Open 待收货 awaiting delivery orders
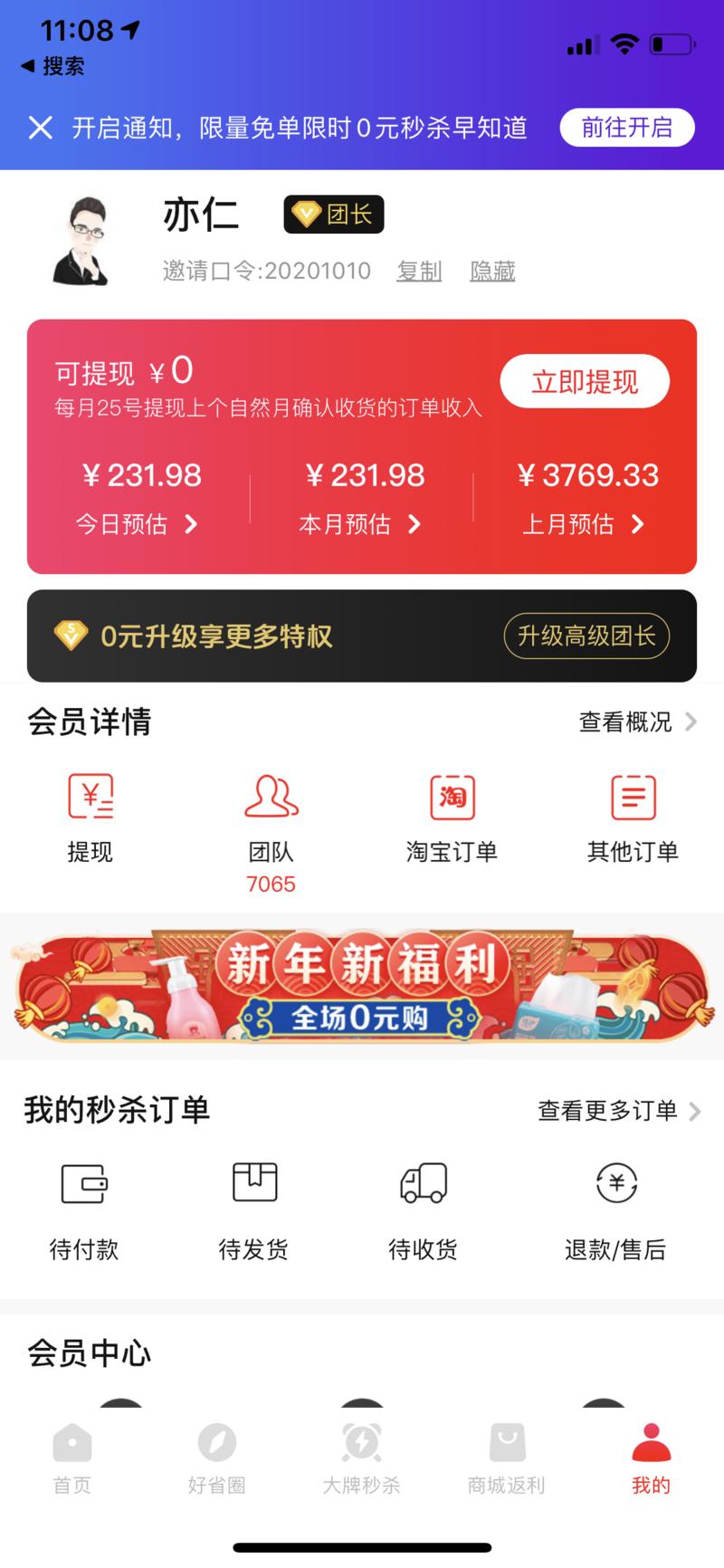Image resolution: width=724 pixels, height=1568 pixels. [422, 1204]
